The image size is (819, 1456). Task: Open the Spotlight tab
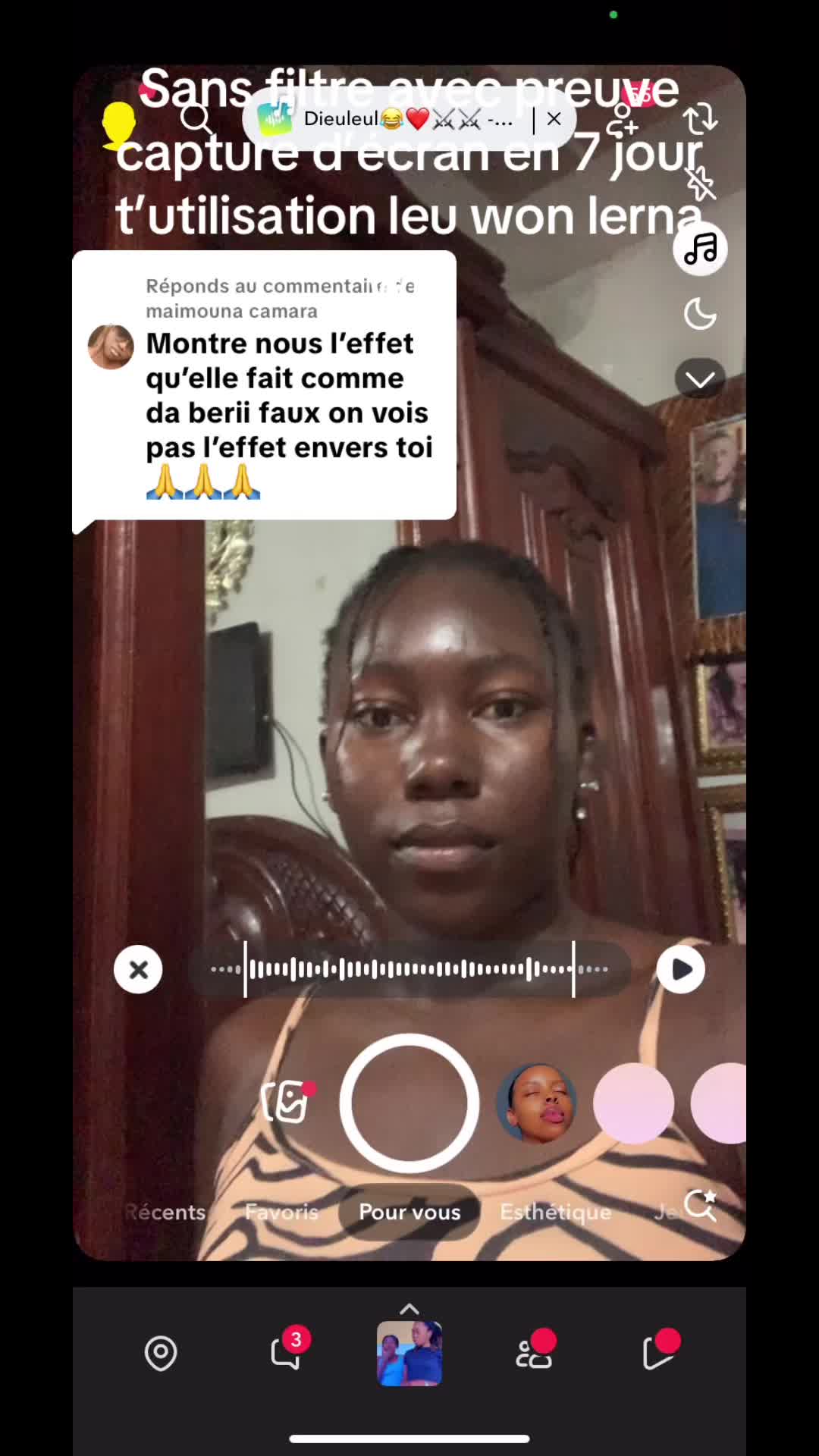(658, 1354)
